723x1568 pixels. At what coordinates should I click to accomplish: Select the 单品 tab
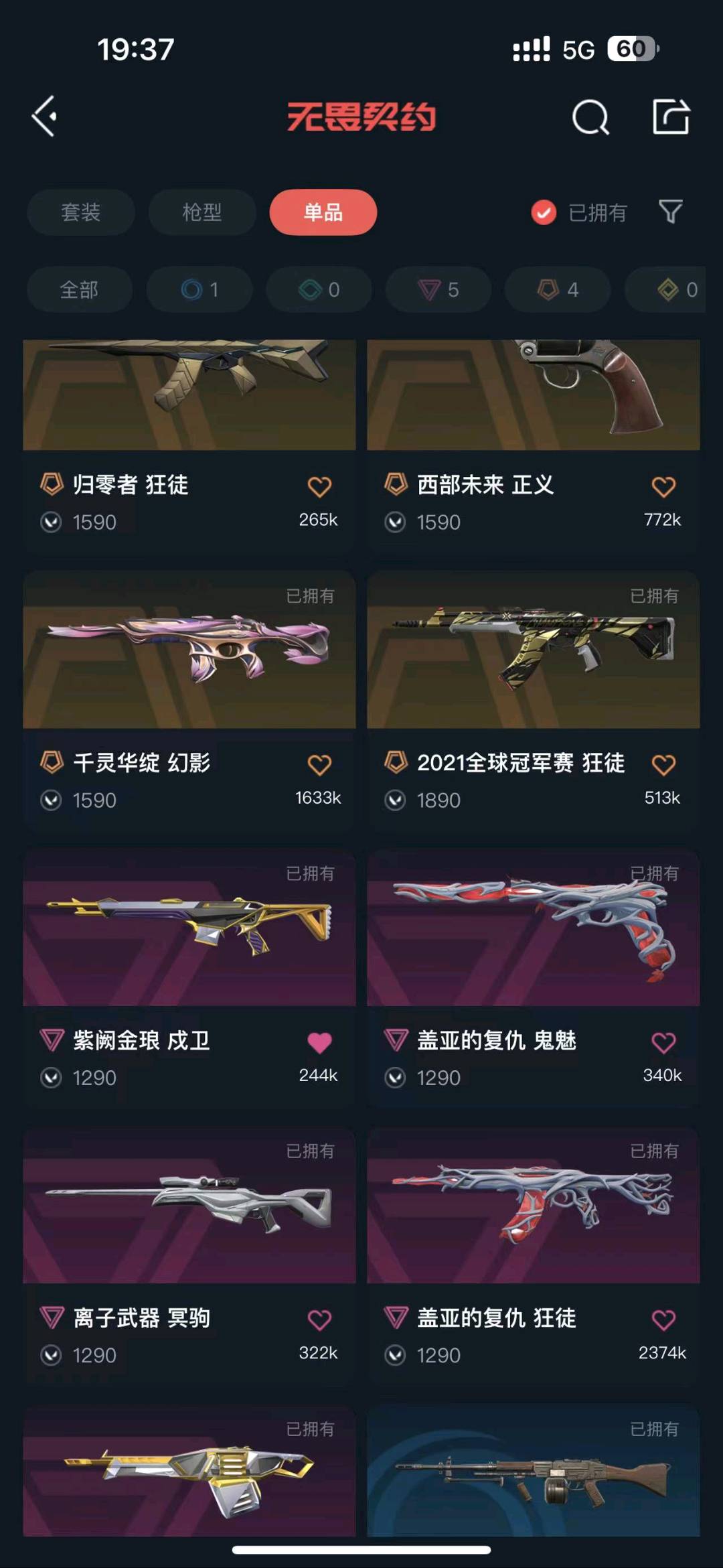pyautogui.click(x=323, y=212)
